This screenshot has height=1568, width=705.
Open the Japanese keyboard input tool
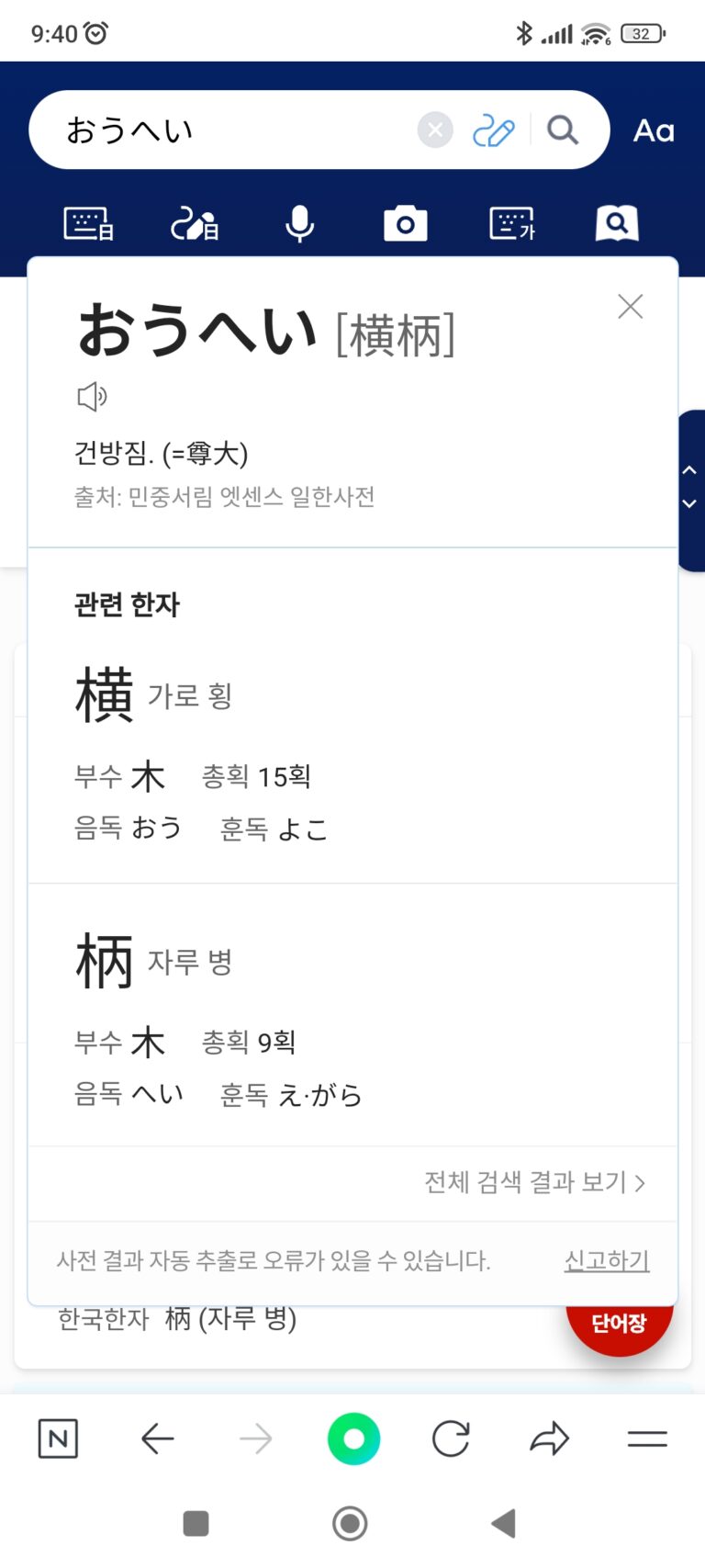[88, 223]
